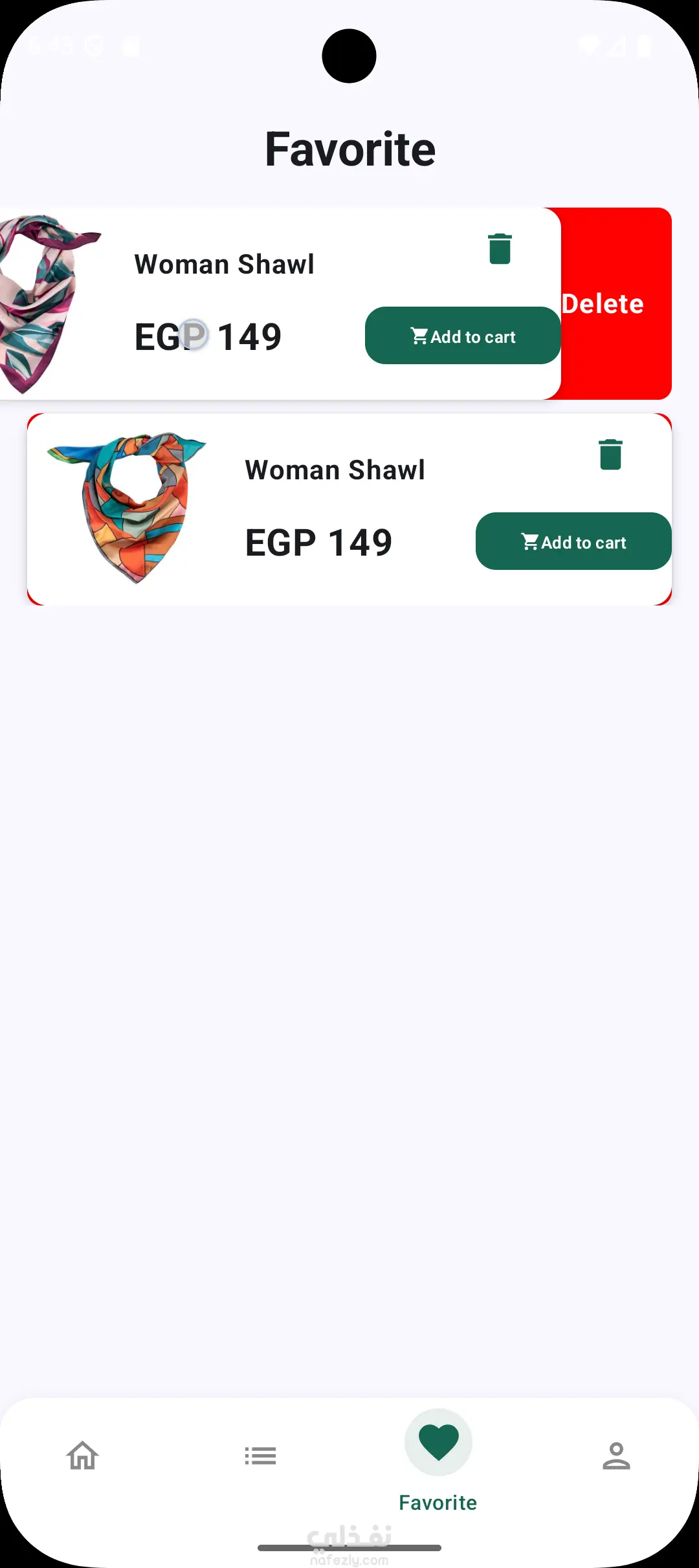Switch to the list tab in bottom navigation

click(x=261, y=1455)
